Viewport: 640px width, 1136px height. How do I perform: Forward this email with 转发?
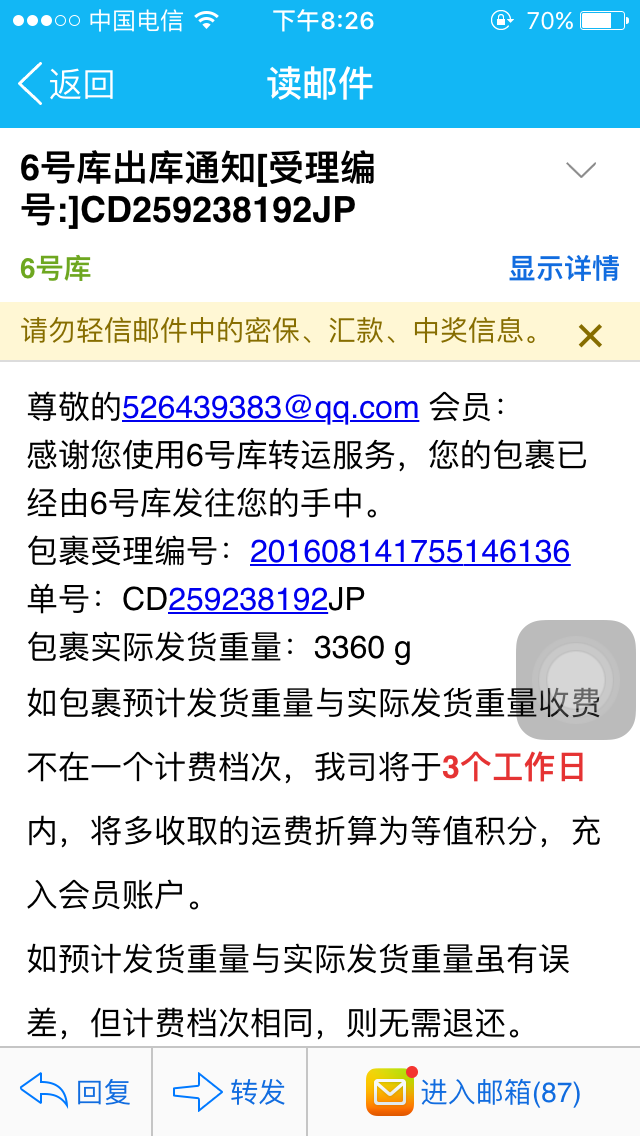coord(230,1092)
